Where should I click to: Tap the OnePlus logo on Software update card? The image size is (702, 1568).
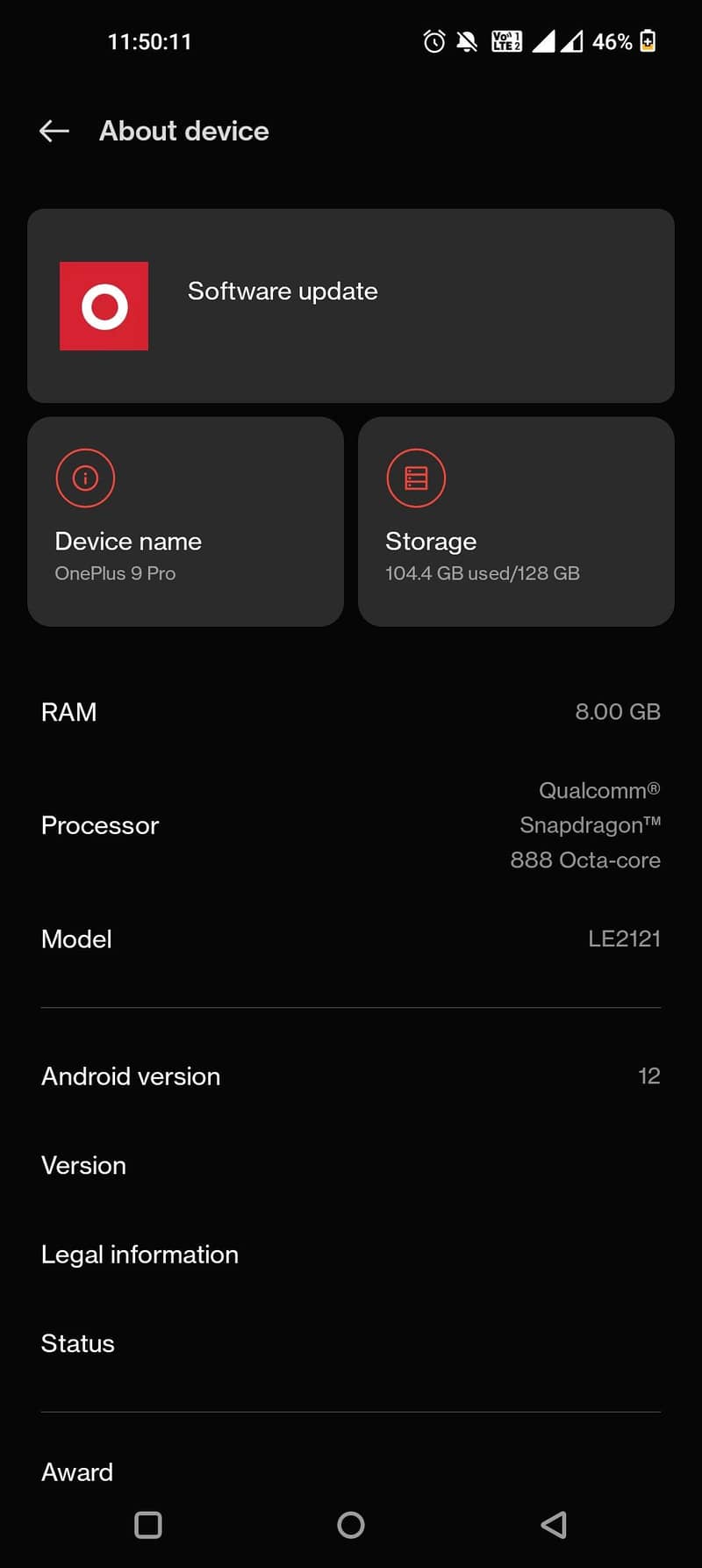click(104, 306)
